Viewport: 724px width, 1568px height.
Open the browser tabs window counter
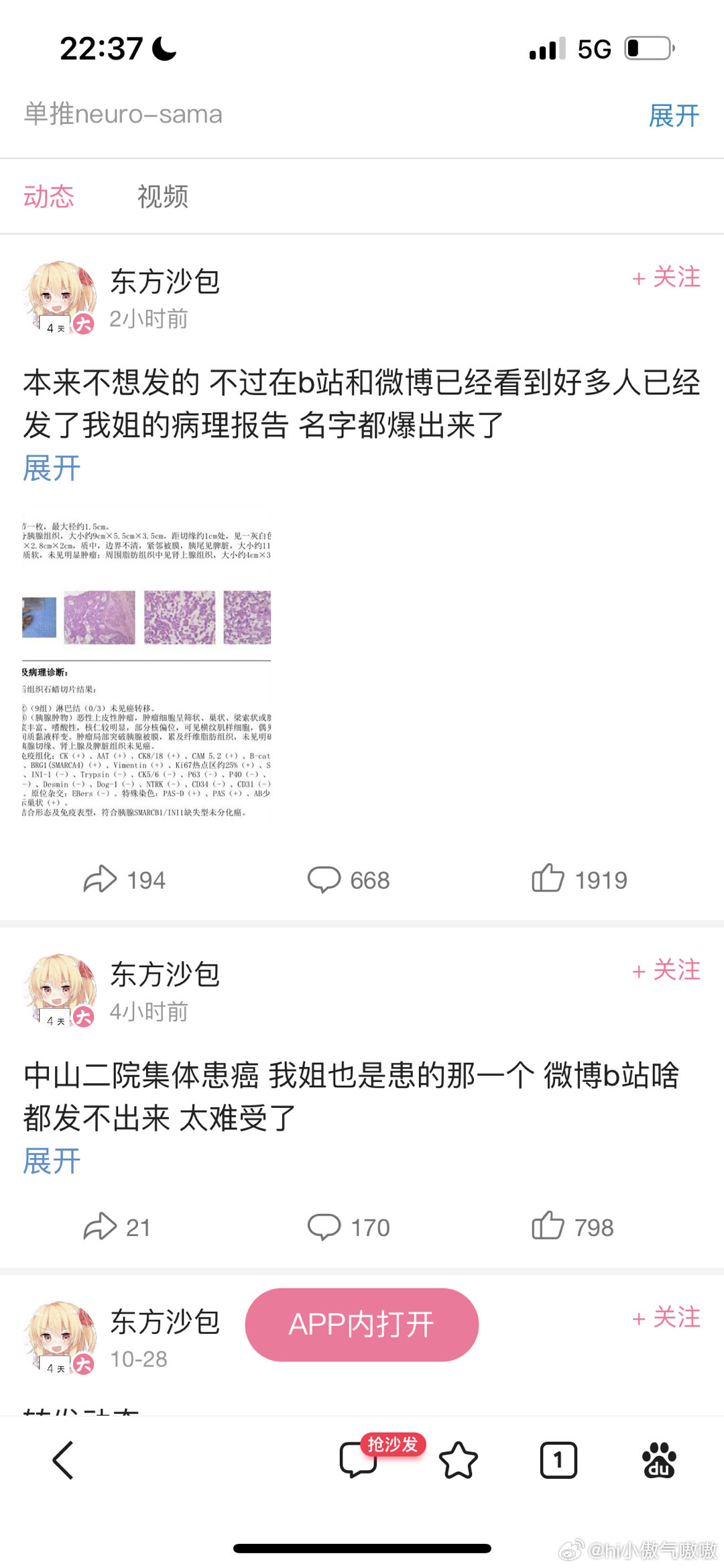(x=558, y=1460)
